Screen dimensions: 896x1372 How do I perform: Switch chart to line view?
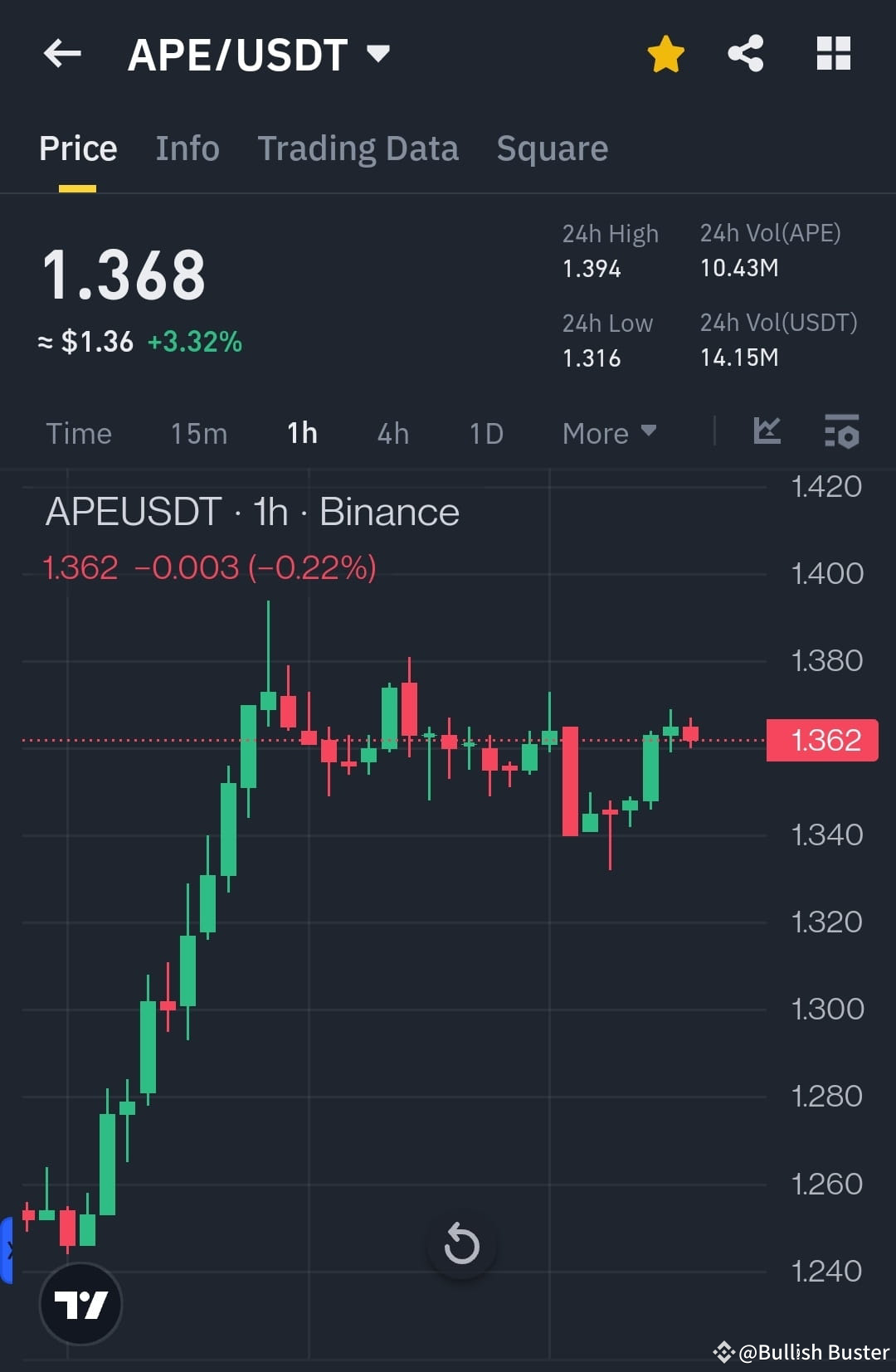[767, 432]
